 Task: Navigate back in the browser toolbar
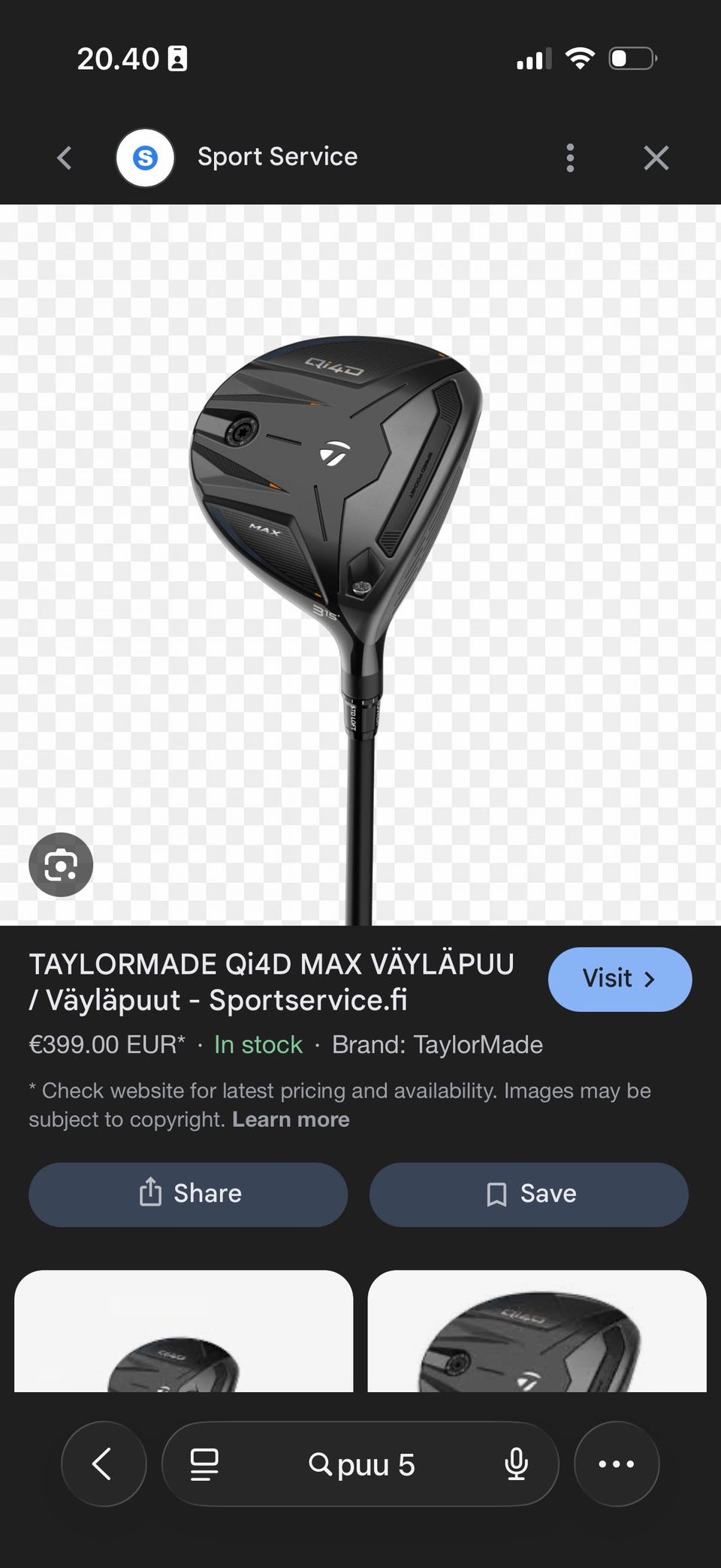(x=103, y=1464)
